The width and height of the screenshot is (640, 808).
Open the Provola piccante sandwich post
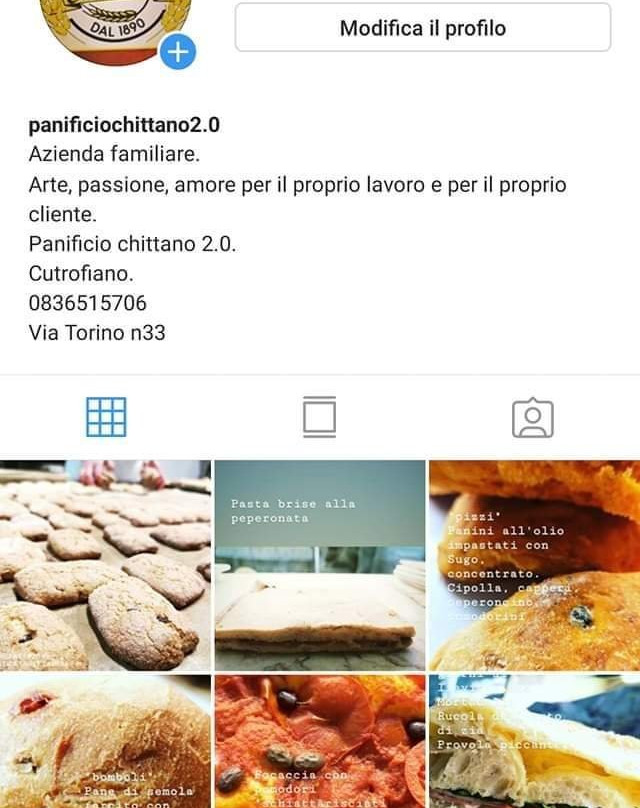[x=534, y=742]
